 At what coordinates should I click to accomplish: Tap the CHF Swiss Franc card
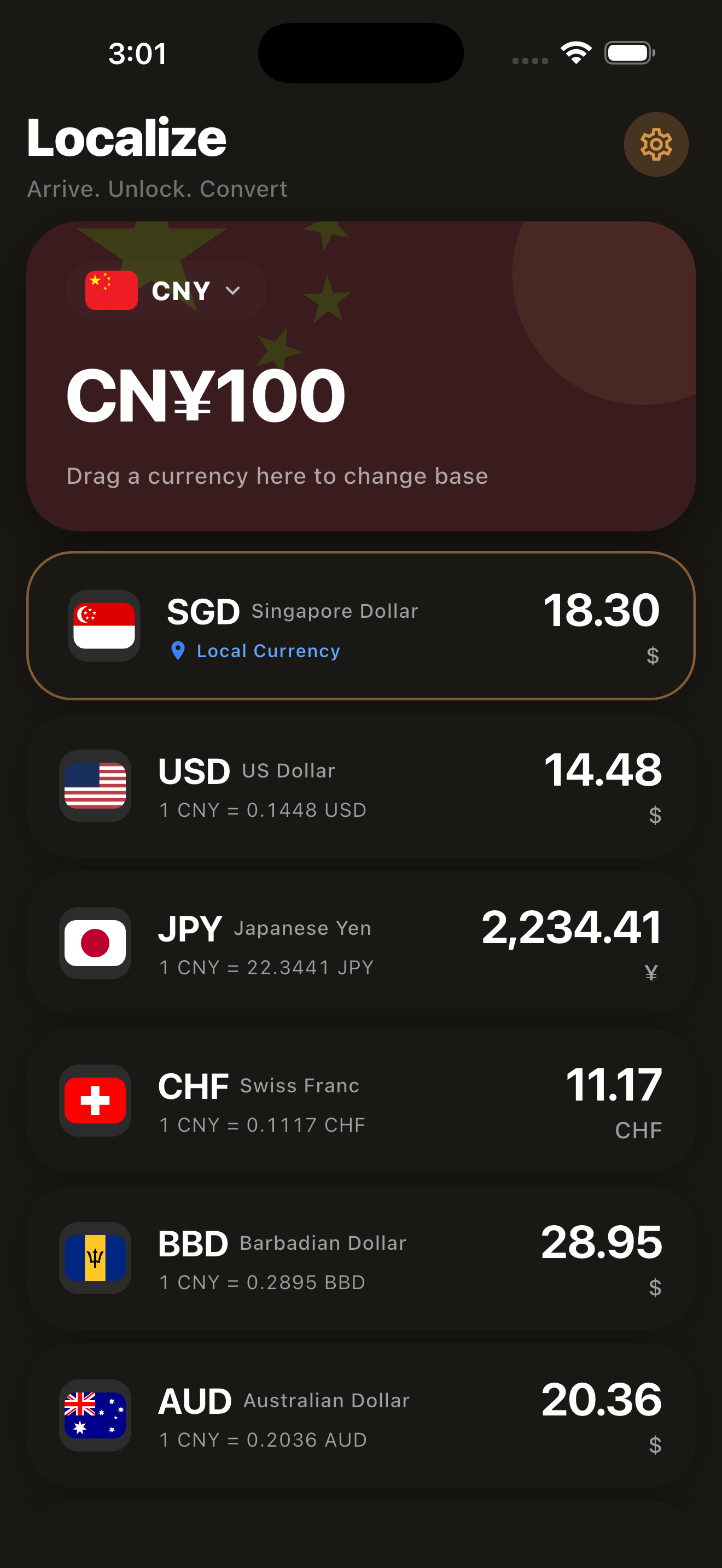(360, 1101)
